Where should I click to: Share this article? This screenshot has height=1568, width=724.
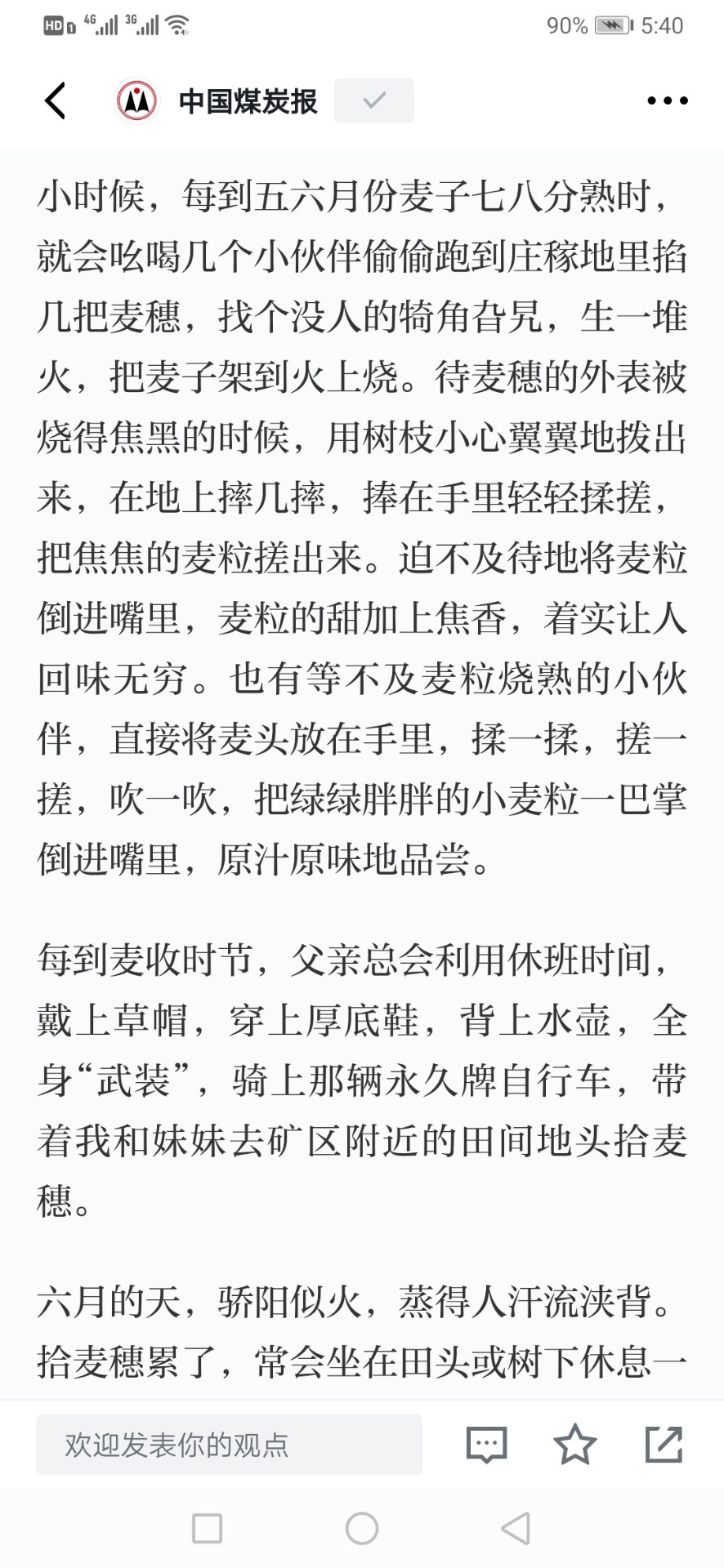click(664, 1444)
